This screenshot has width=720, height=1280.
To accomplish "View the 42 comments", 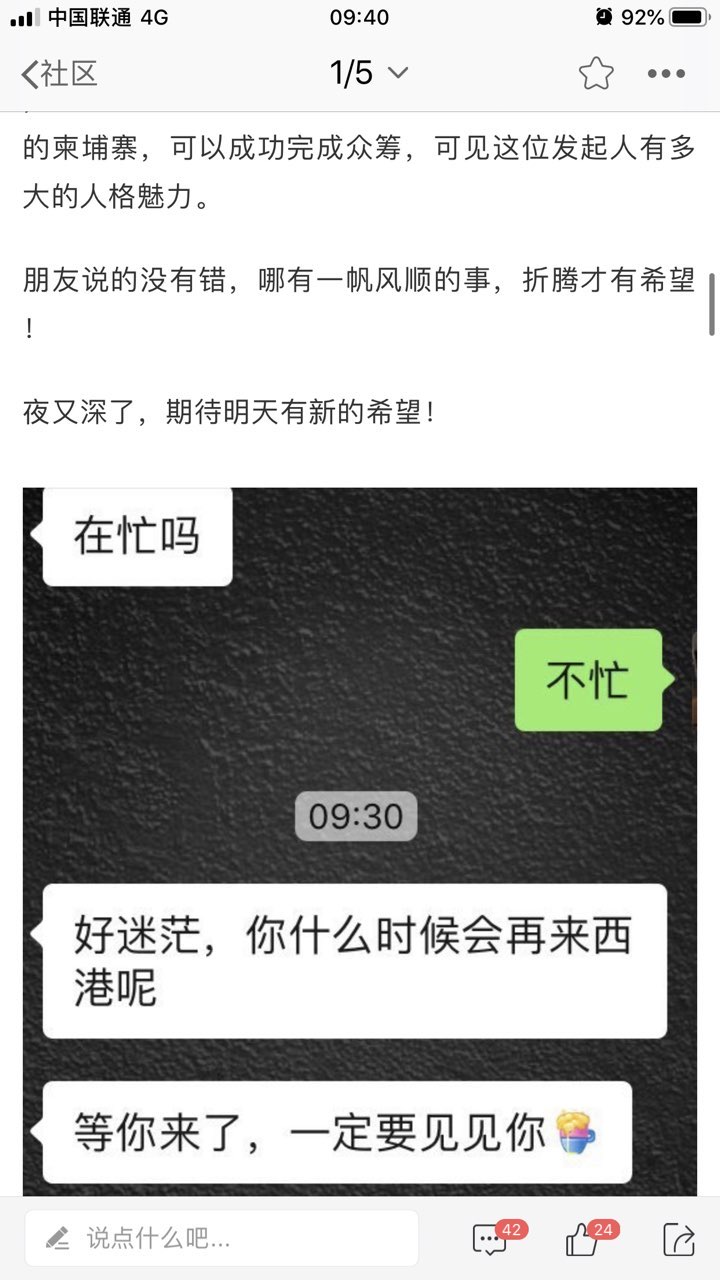I will click(x=492, y=1239).
